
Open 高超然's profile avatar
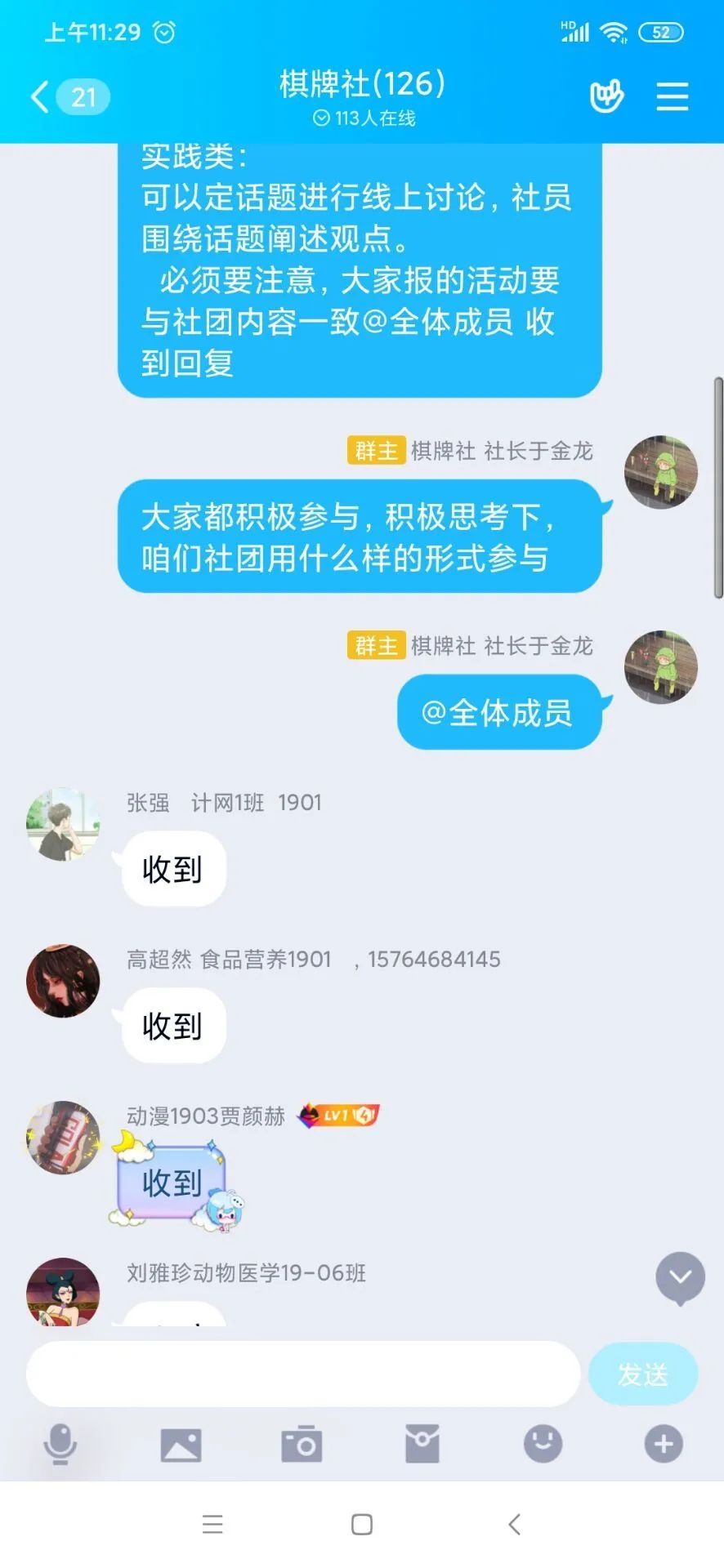click(x=63, y=981)
